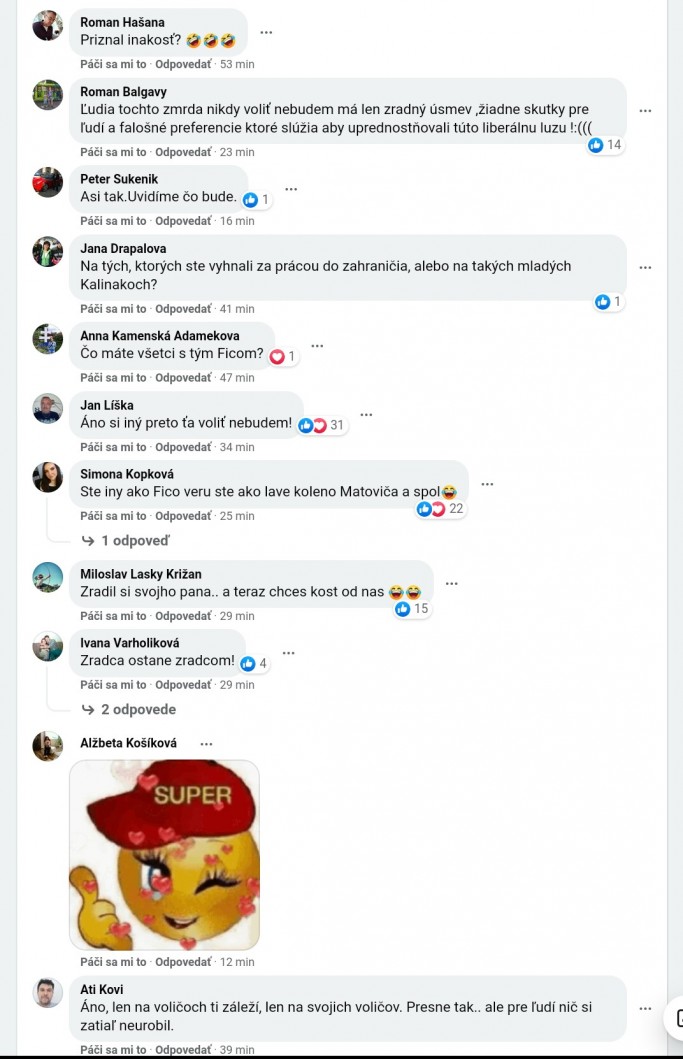Viewport: 683px width, 1059px height.
Task: View reactions on Miloslav Lasky Križan's comment
Action: tap(412, 609)
